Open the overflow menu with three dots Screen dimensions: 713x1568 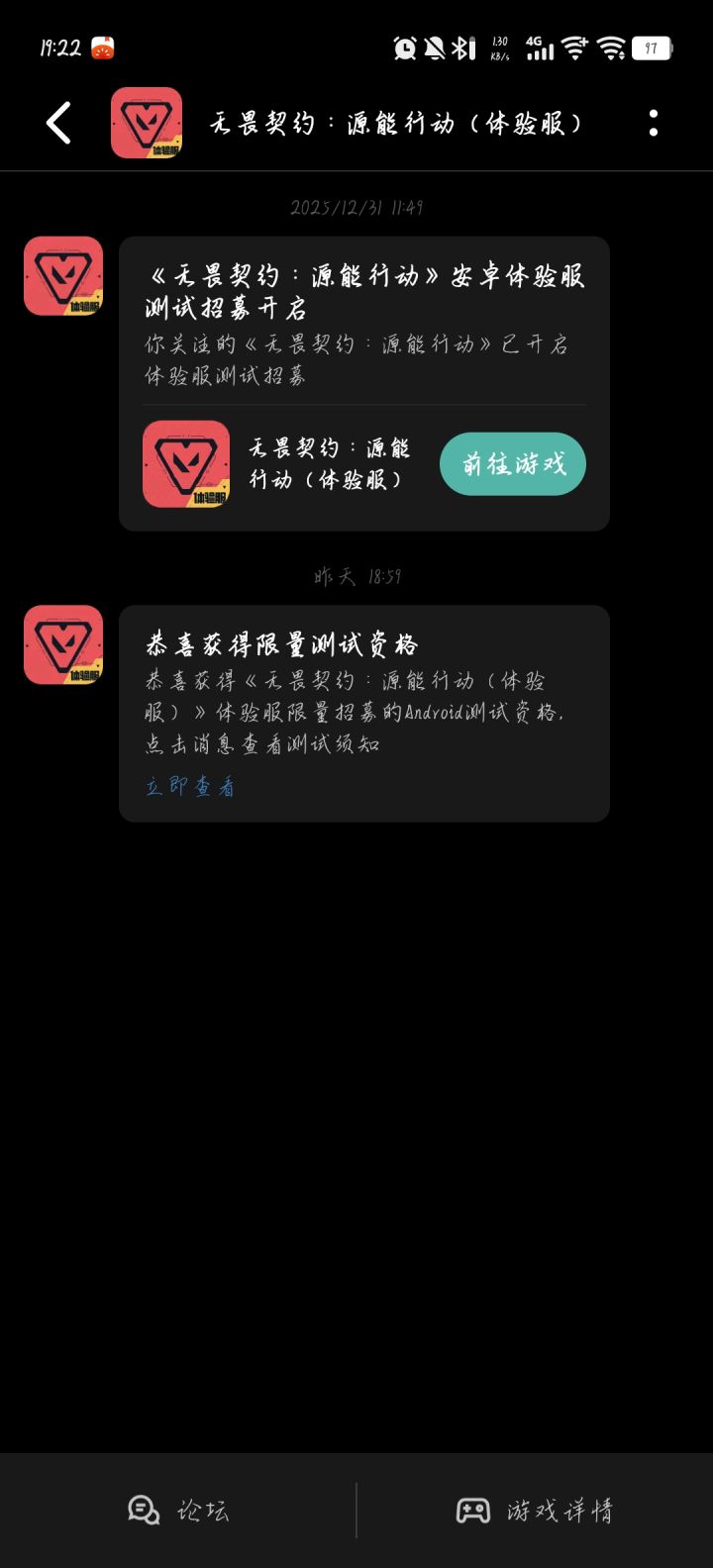coord(653,123)
